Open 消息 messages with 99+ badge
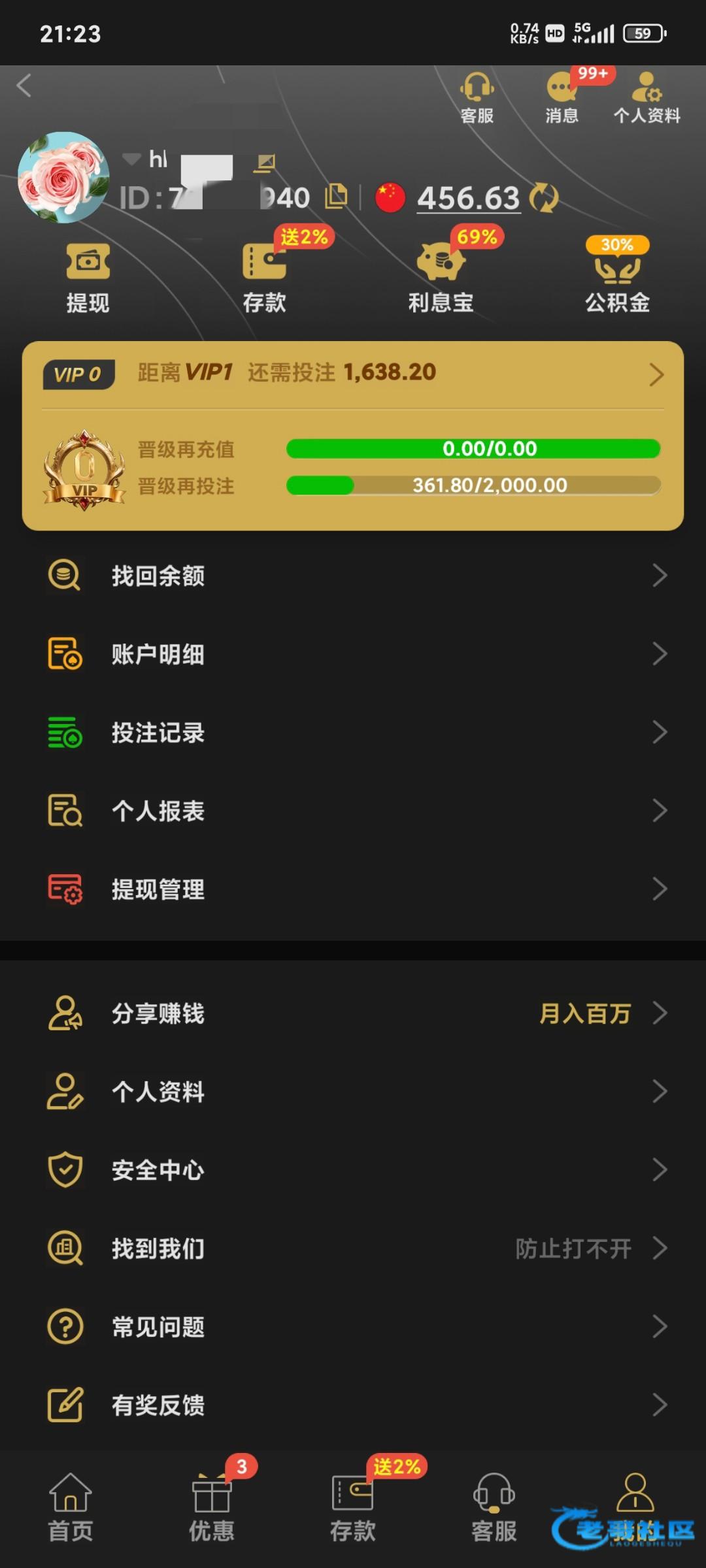The height and width of the screenshot is (1568, 706). pos(562,97)
